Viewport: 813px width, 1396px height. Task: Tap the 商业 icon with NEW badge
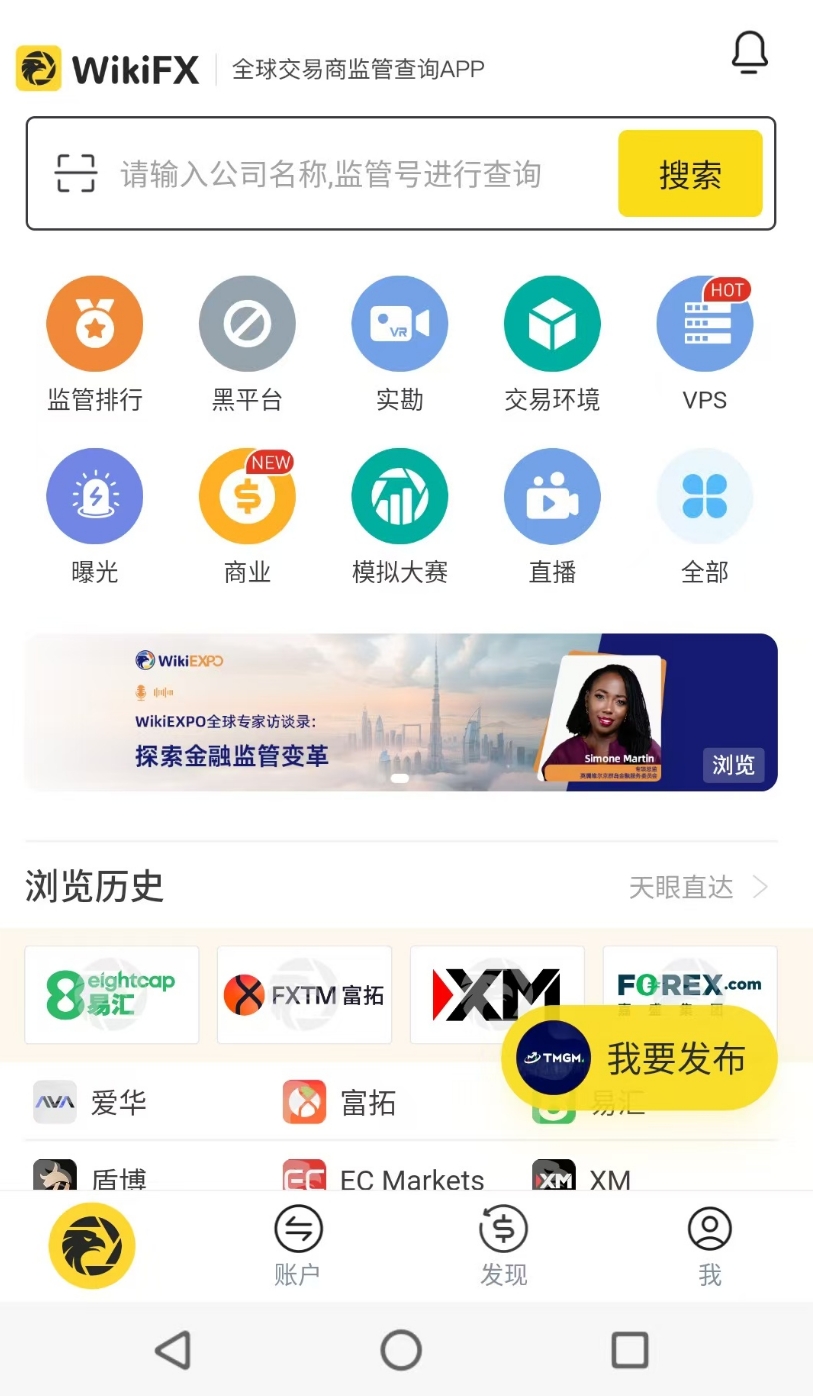[247, 495]
